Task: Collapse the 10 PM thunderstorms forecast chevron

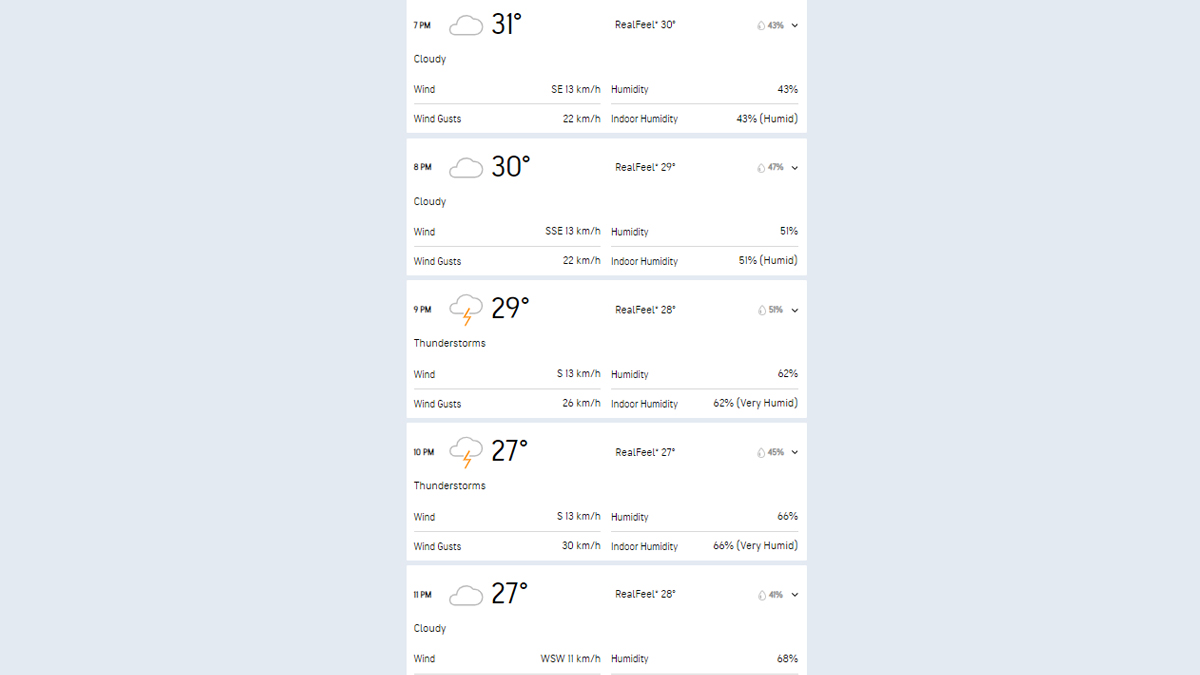Action: pyautogui.click(x=795, y=452)
